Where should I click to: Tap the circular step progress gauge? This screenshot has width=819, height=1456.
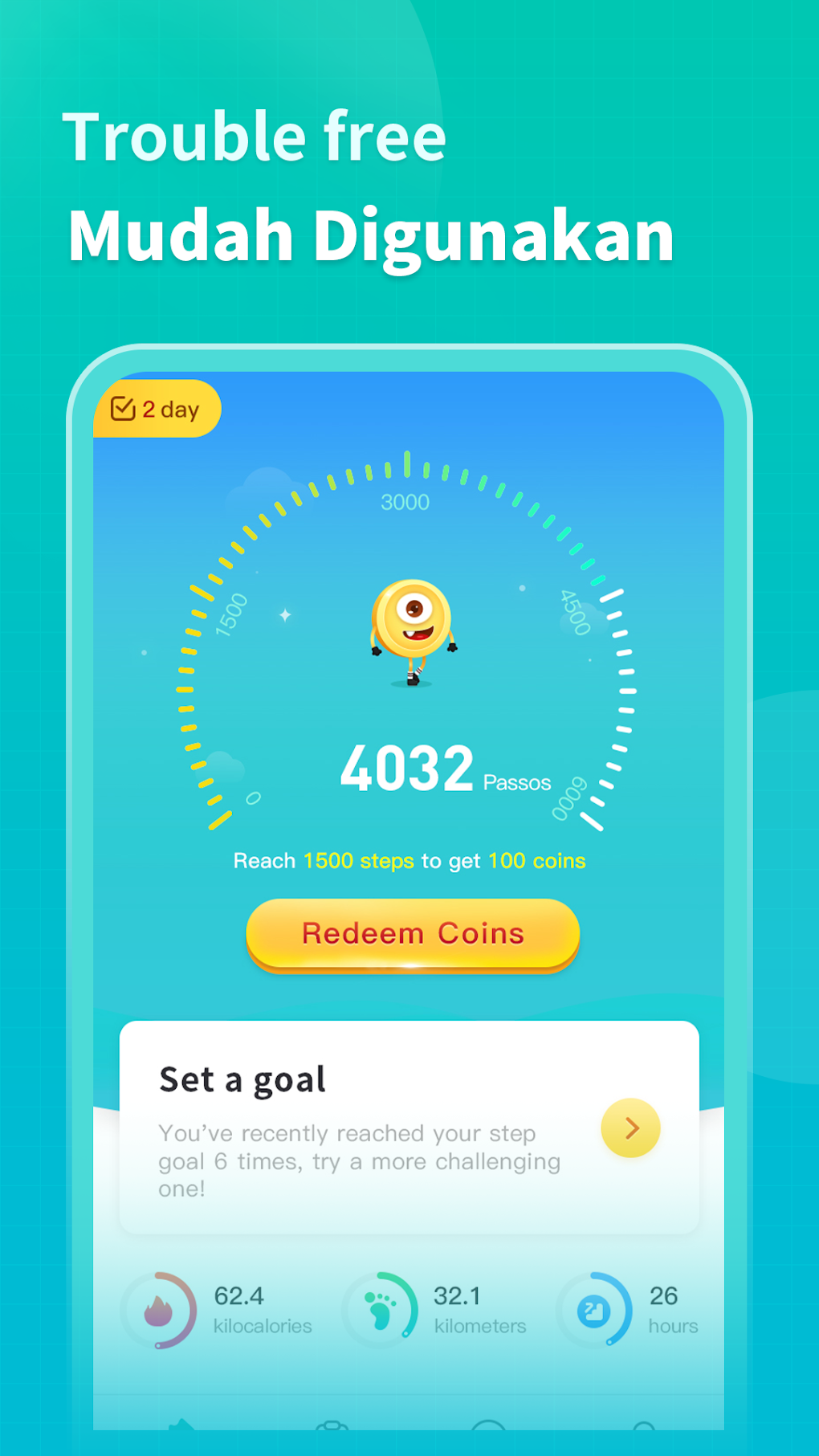(410, 642)
